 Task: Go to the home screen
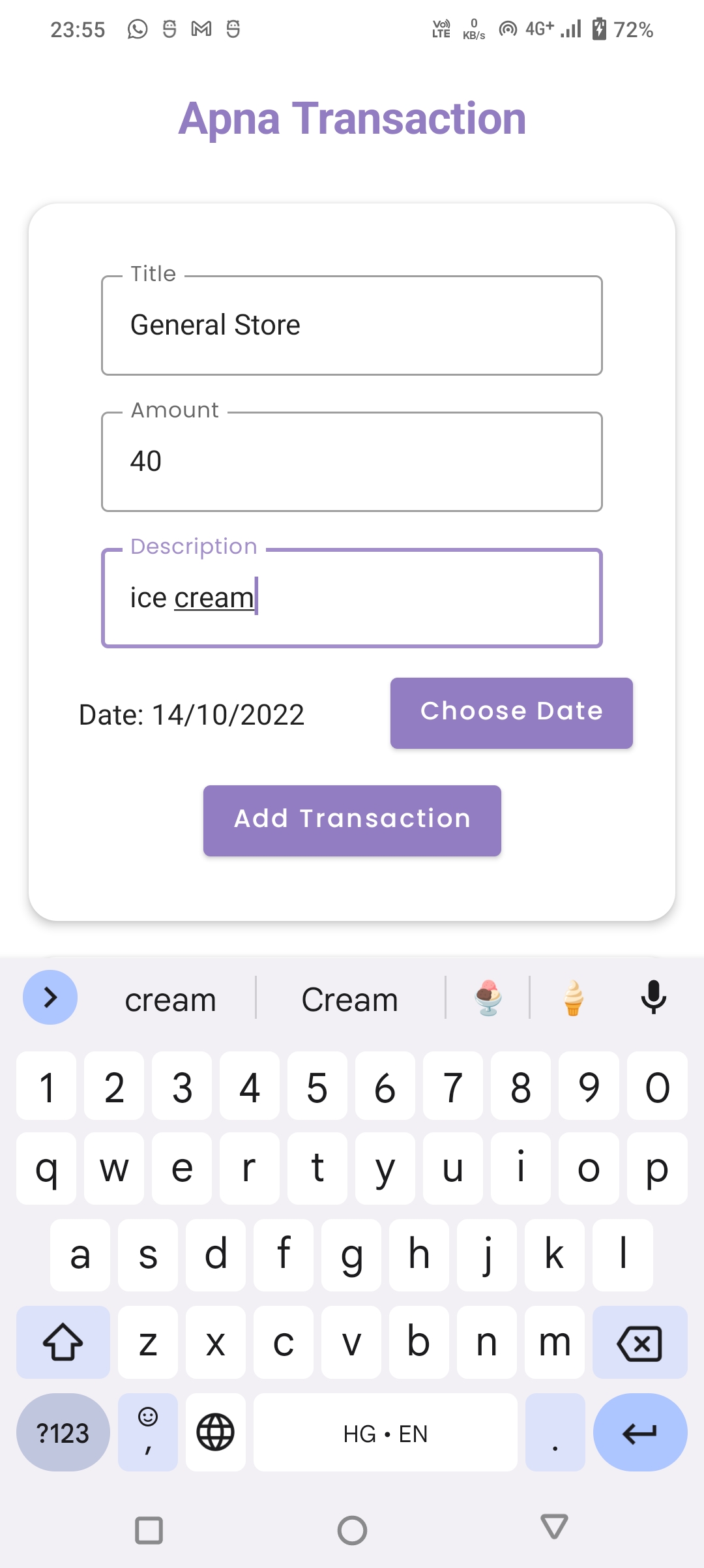click(352, 1530)
